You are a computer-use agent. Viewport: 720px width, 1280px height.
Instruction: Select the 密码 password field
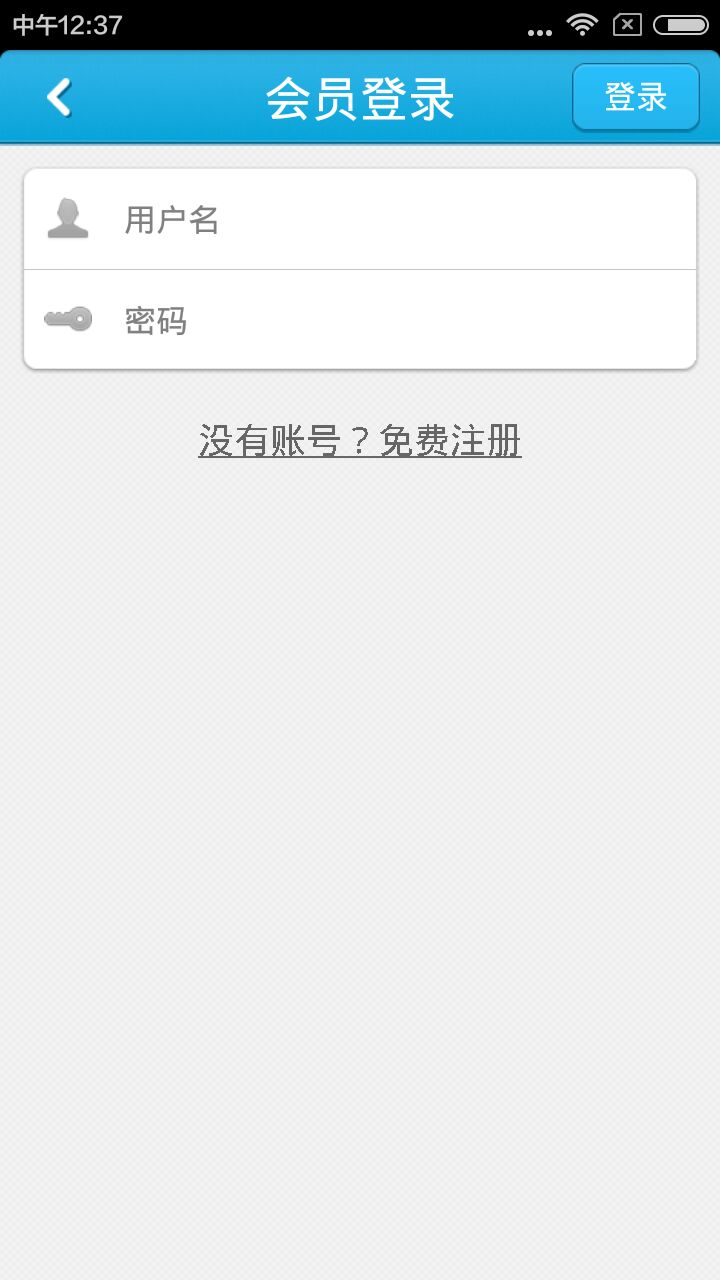coord(400,320)
